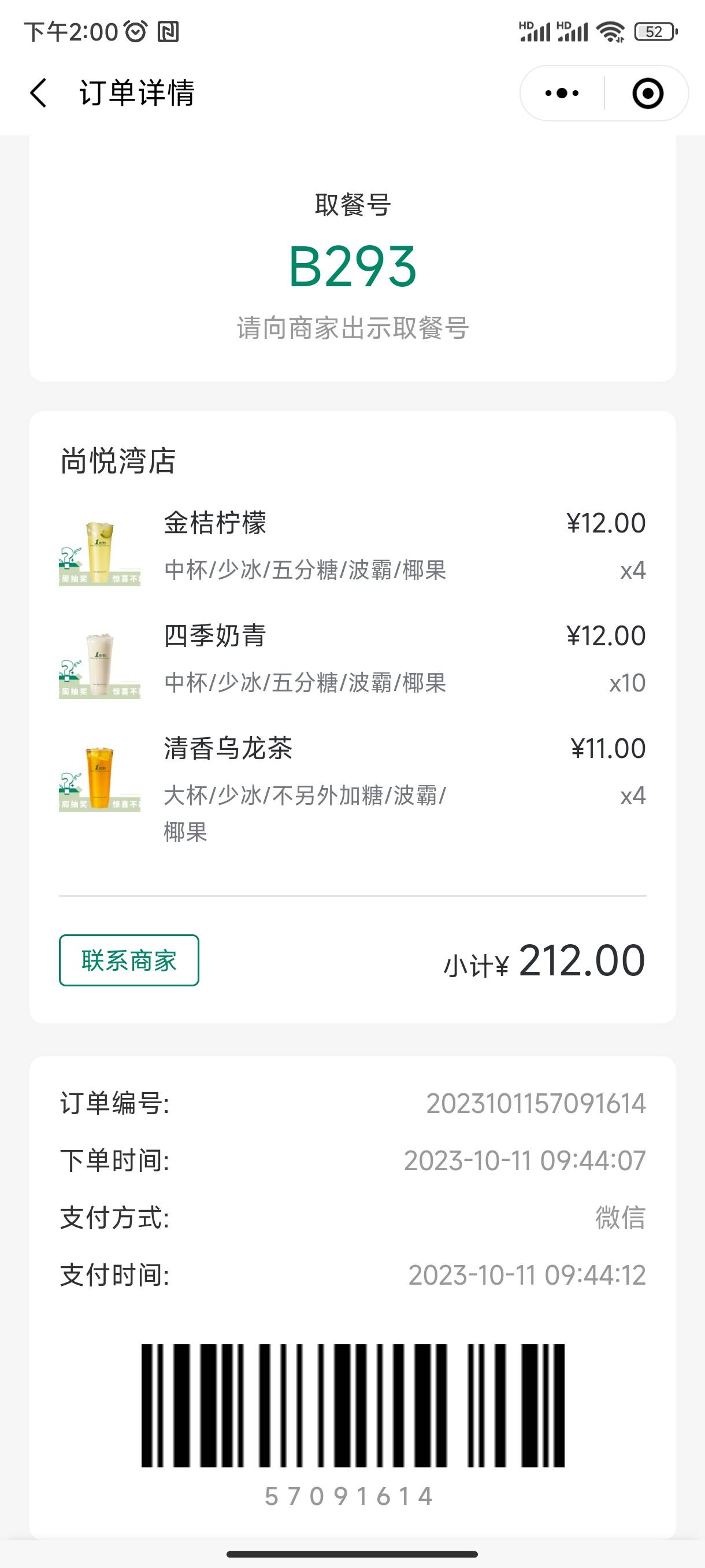The image size is (705, 1568).
Task: Open the mini program more options menu
Action: pos(562,93)
